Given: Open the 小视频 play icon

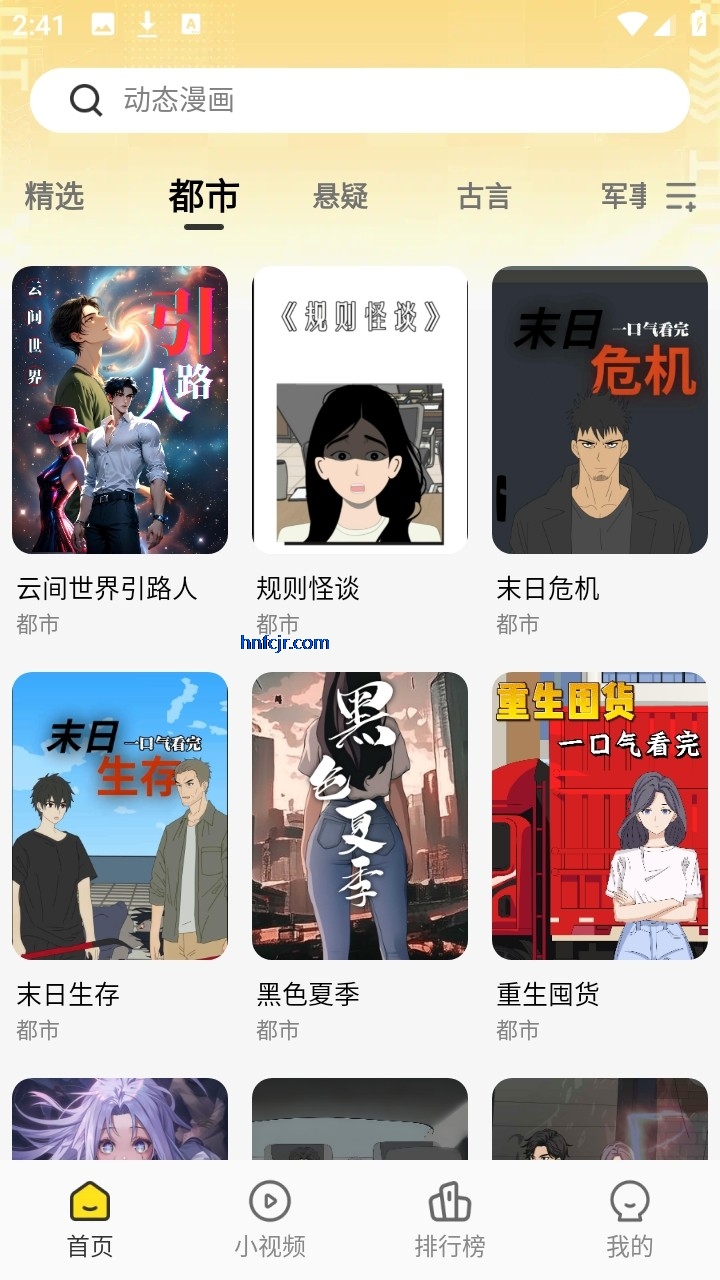Looking at the screenshot, I should coord(268,1201).
